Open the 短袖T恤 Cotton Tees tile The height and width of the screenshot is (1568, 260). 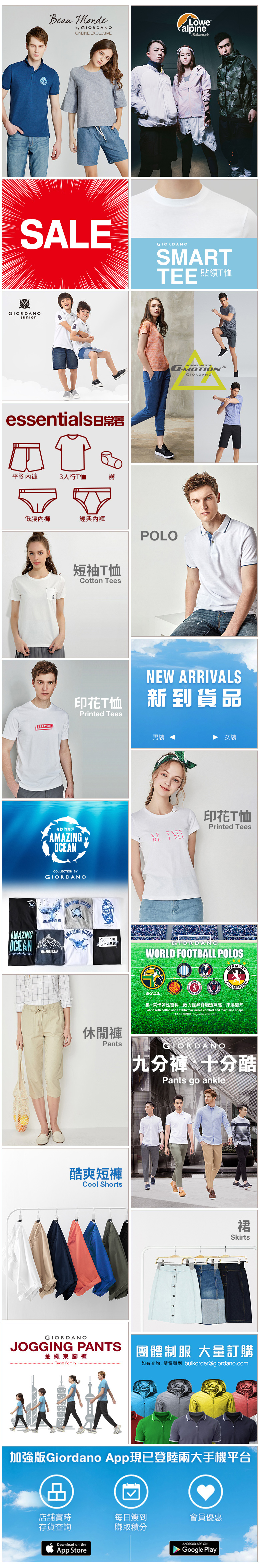pos(65,594)
